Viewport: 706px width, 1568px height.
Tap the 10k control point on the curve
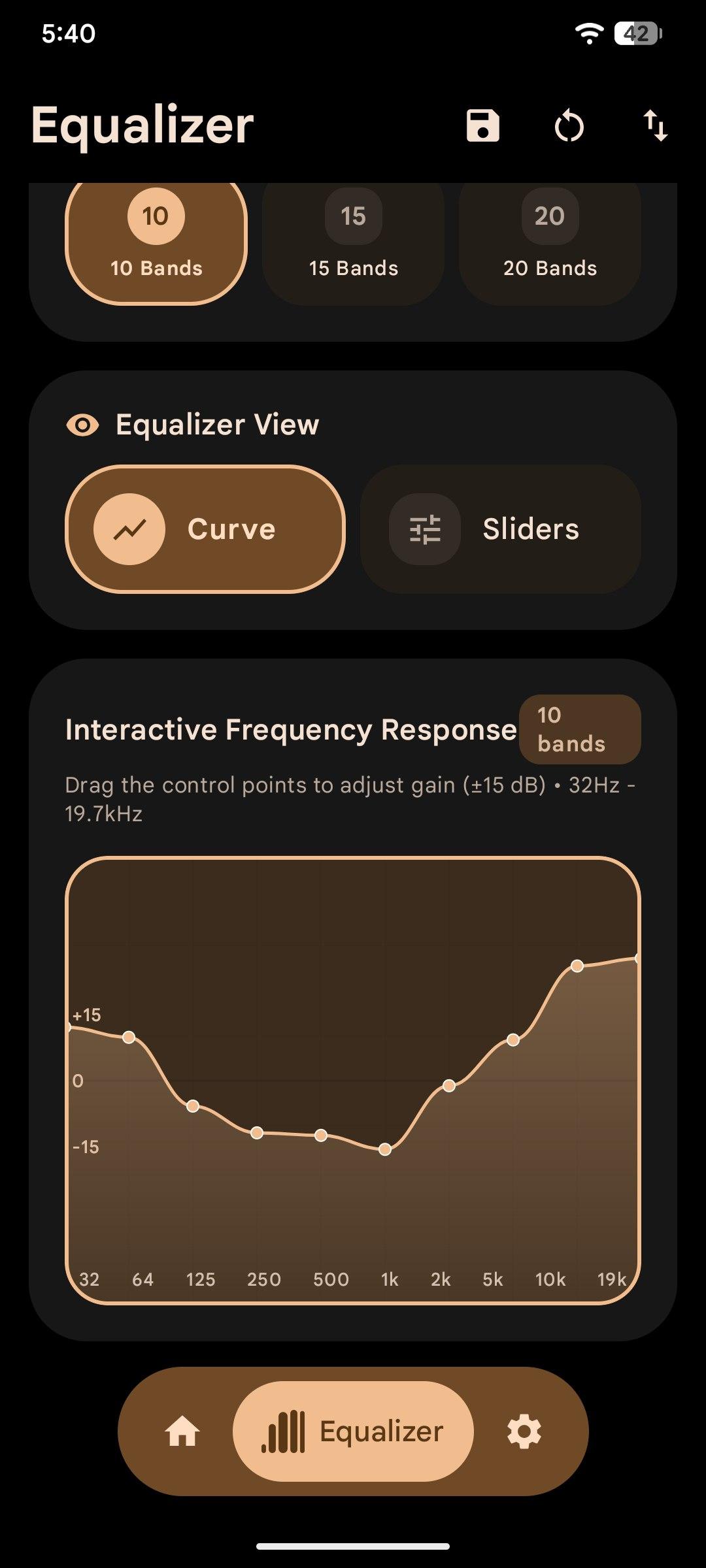pos(577,966)
